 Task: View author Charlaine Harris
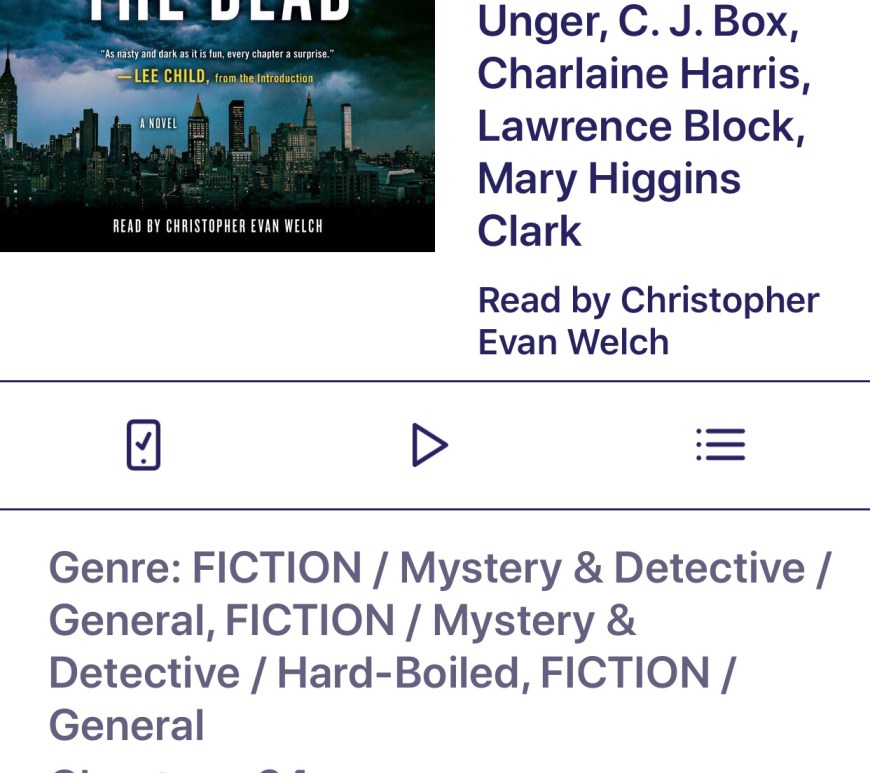[x=643, y=74]
